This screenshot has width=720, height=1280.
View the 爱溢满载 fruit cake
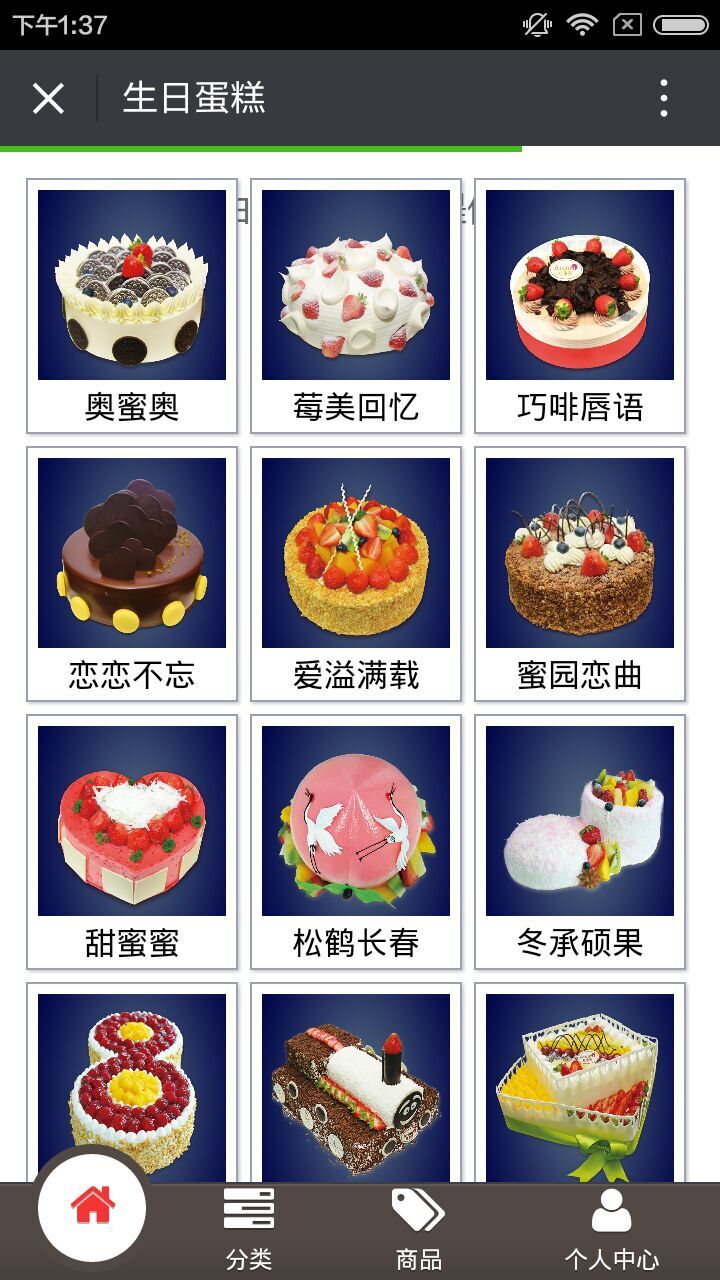356,573
